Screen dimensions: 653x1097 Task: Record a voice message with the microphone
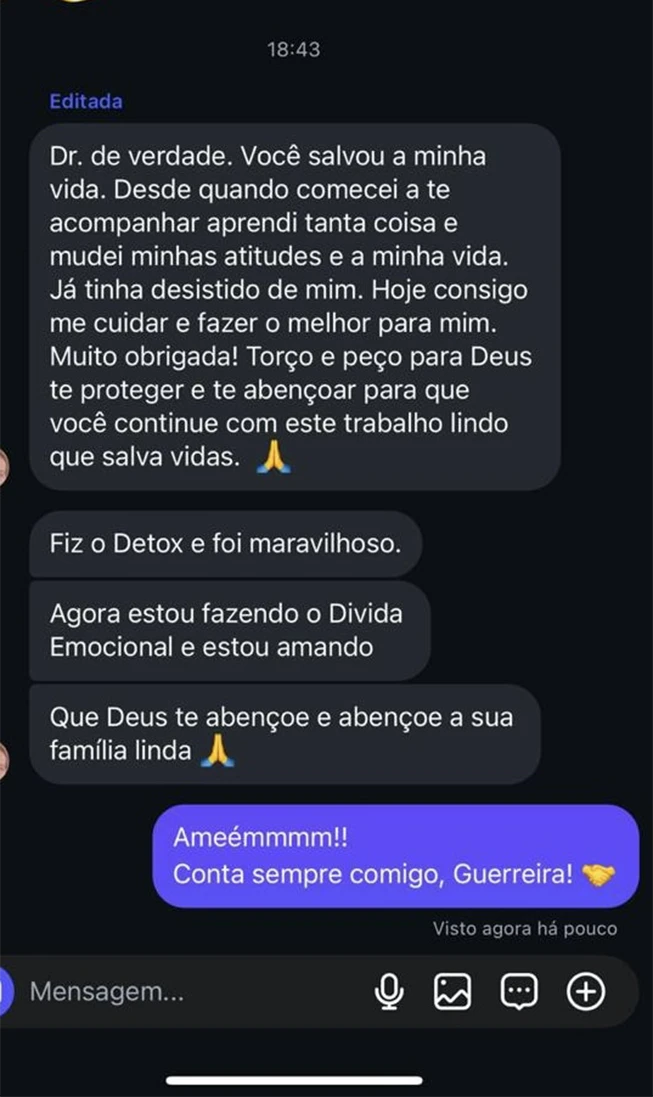(389, 991)
